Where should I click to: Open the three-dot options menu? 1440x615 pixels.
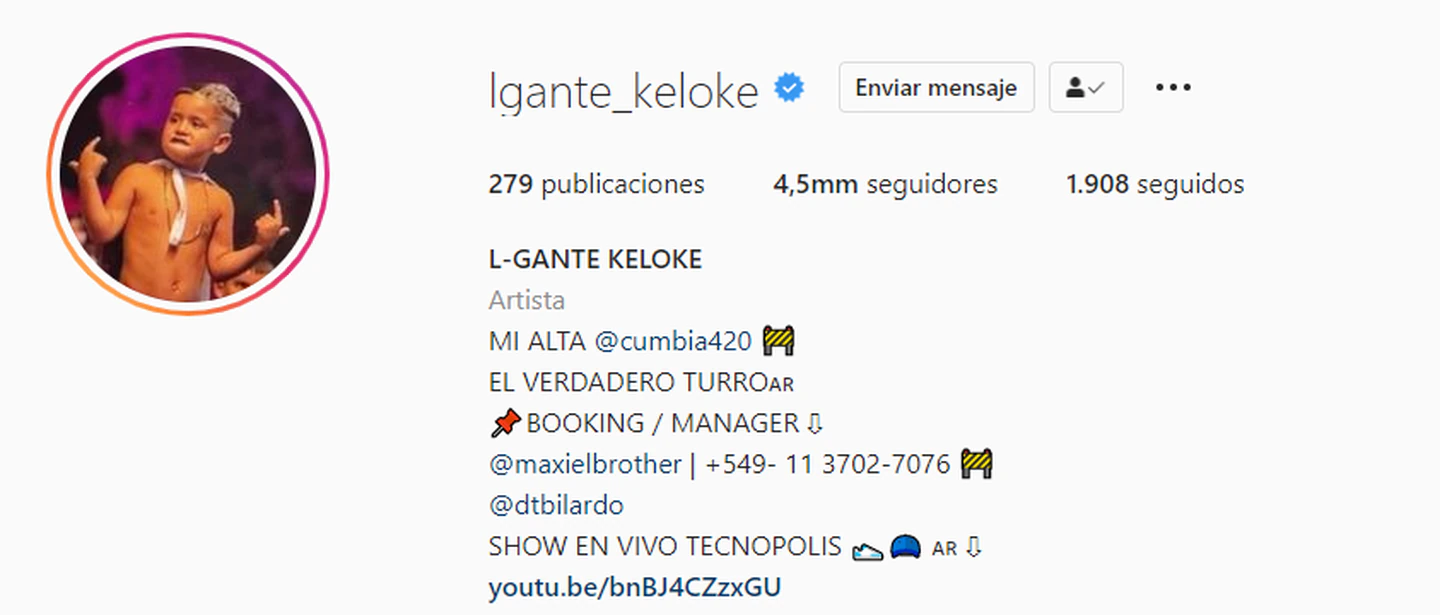point(1173,88)
